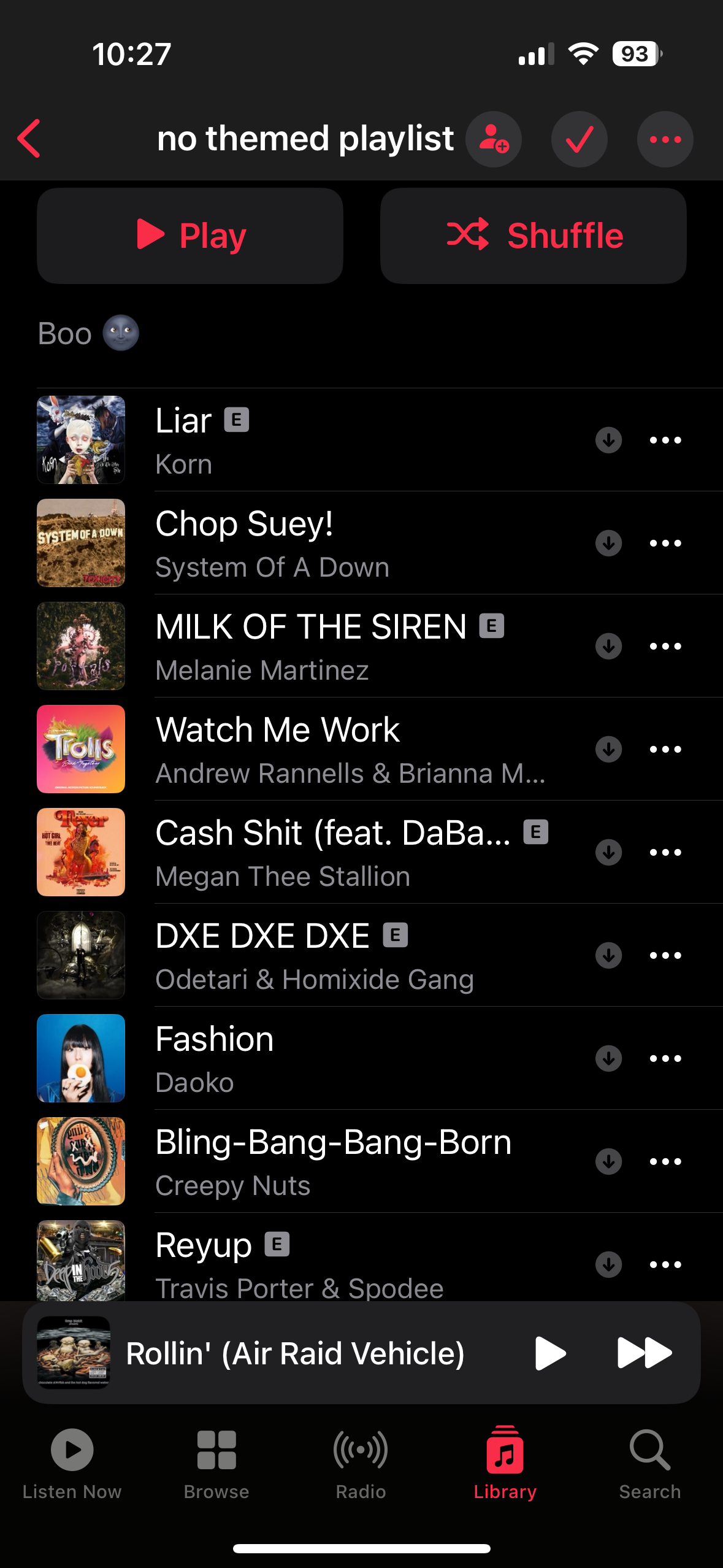Start playing the playlist
723x1568 pixels.
pyautogui.click(x=190, y=236)
